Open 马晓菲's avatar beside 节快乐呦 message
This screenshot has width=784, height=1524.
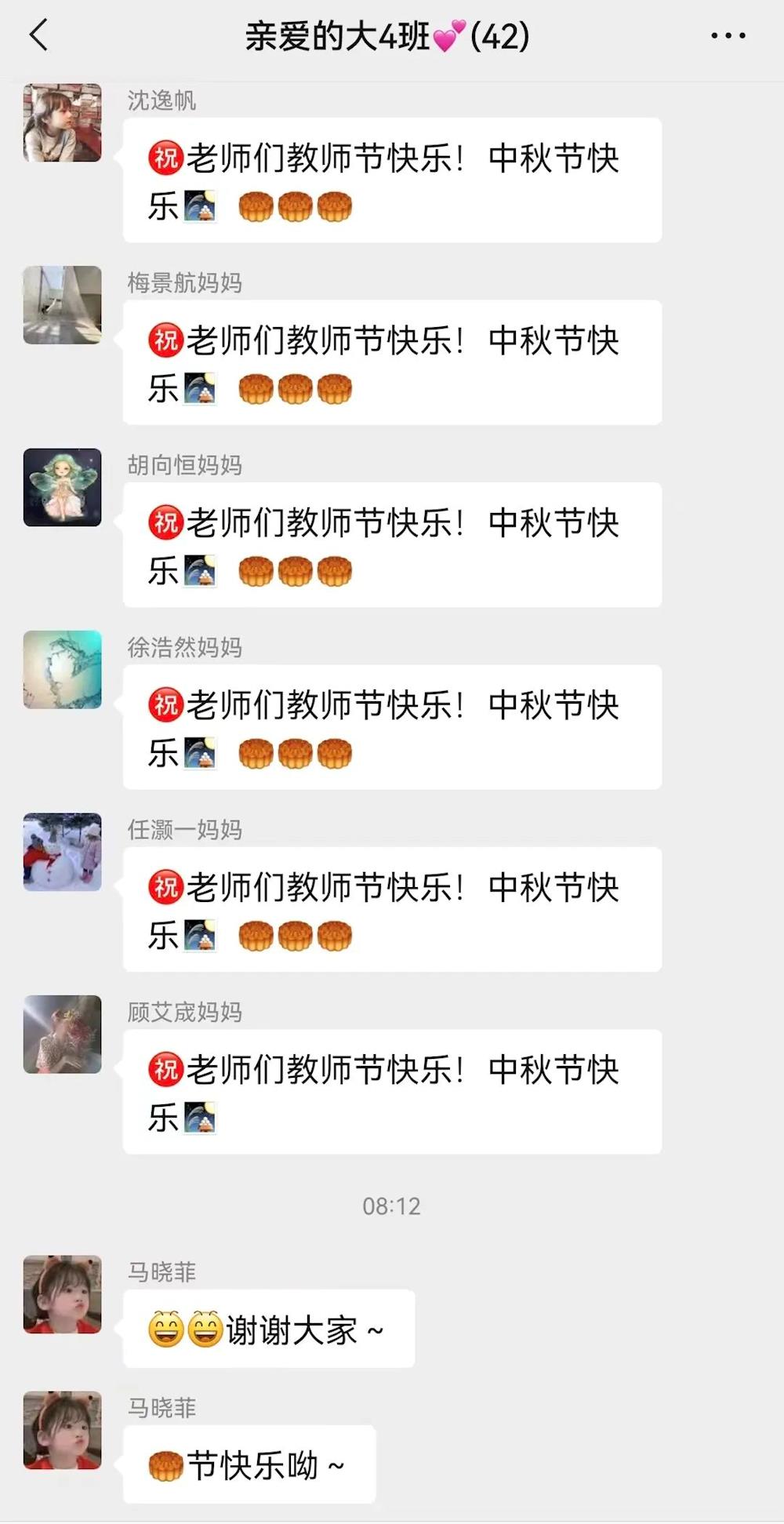click(63, 1430)
